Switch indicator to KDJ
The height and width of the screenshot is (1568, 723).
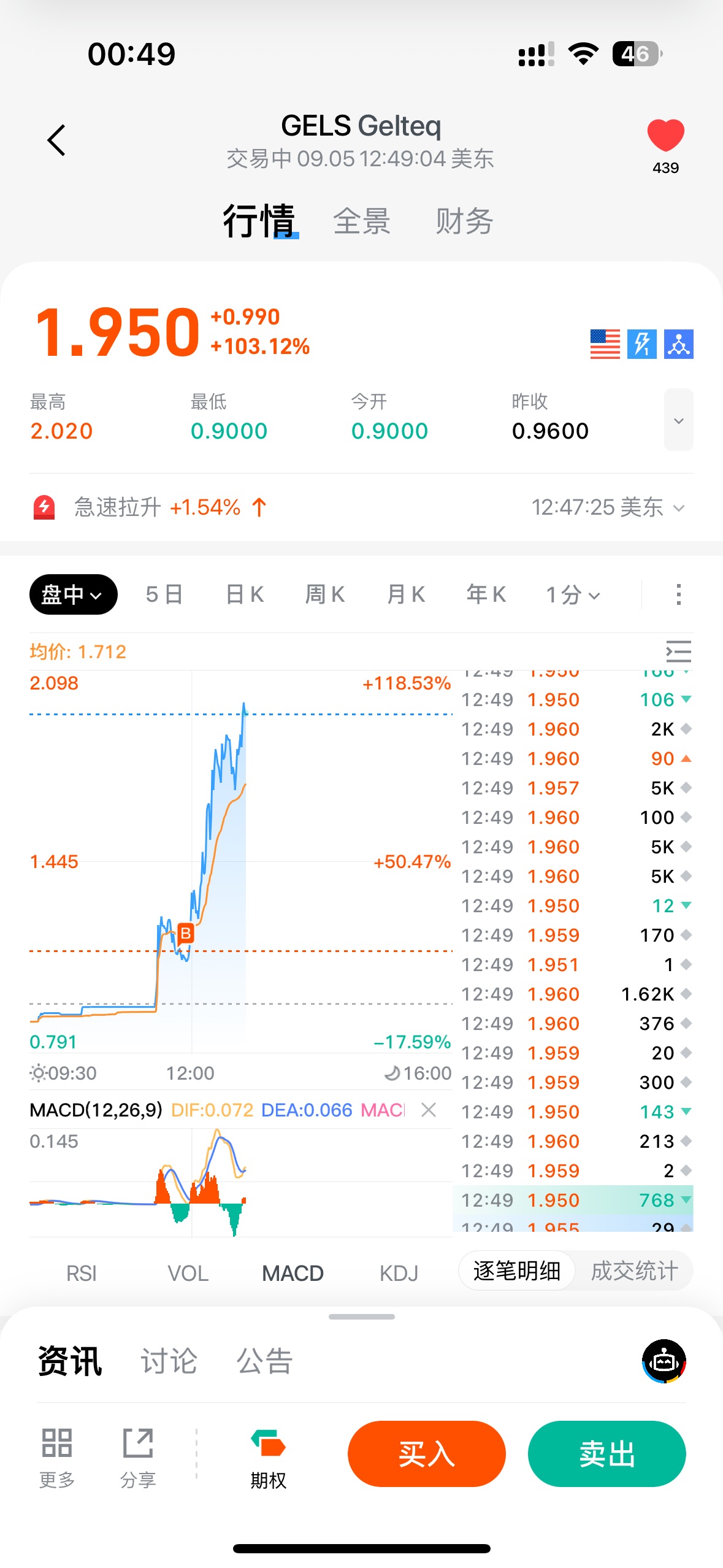coord(399,1274)
